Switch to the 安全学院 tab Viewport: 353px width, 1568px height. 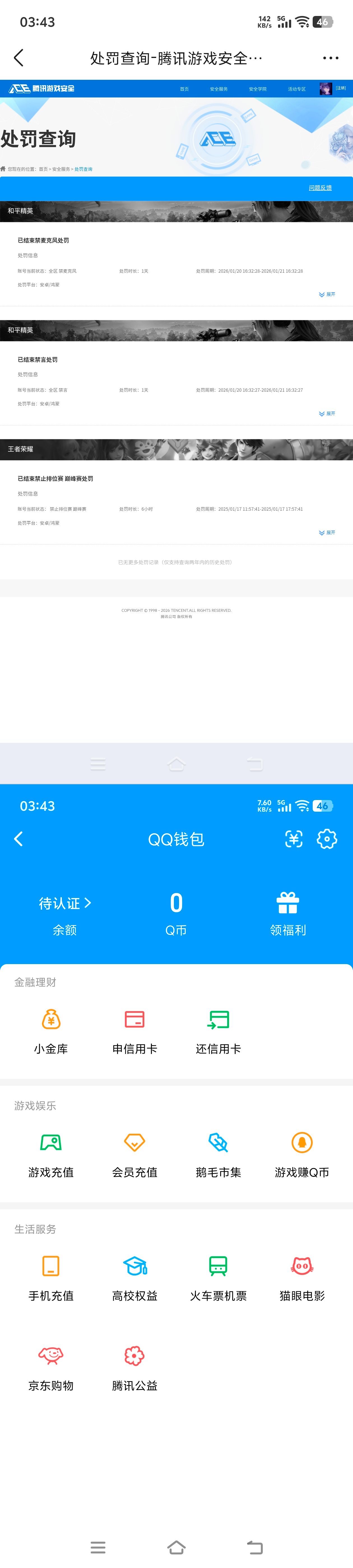pyautogui.click(x=257, y=89)
